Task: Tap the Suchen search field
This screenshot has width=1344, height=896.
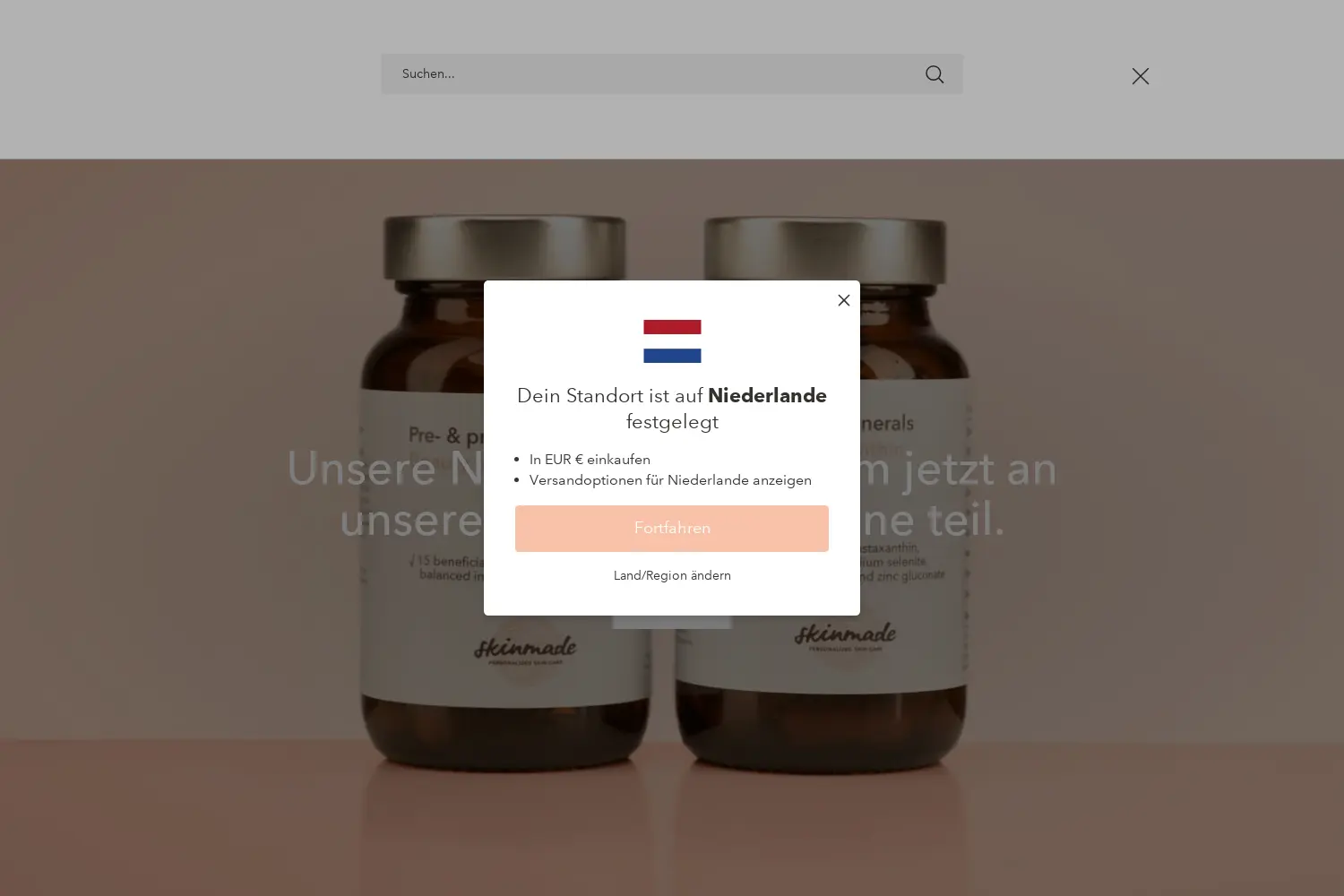Action: point(645,74)
